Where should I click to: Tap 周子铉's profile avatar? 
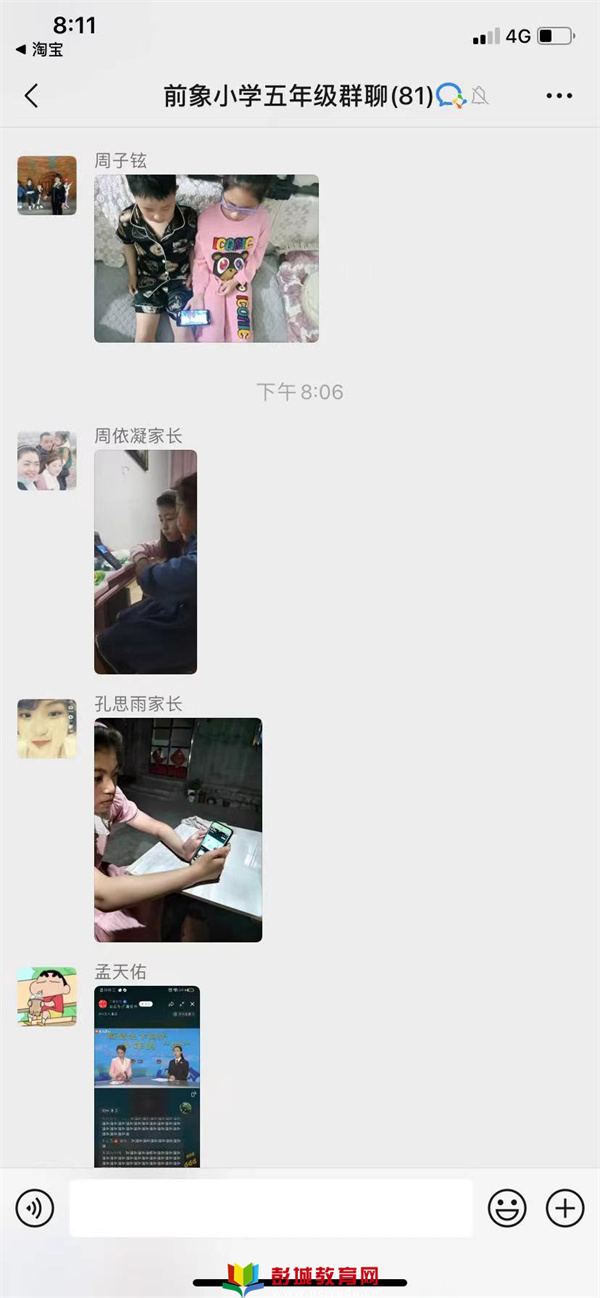tap(47, 185)
